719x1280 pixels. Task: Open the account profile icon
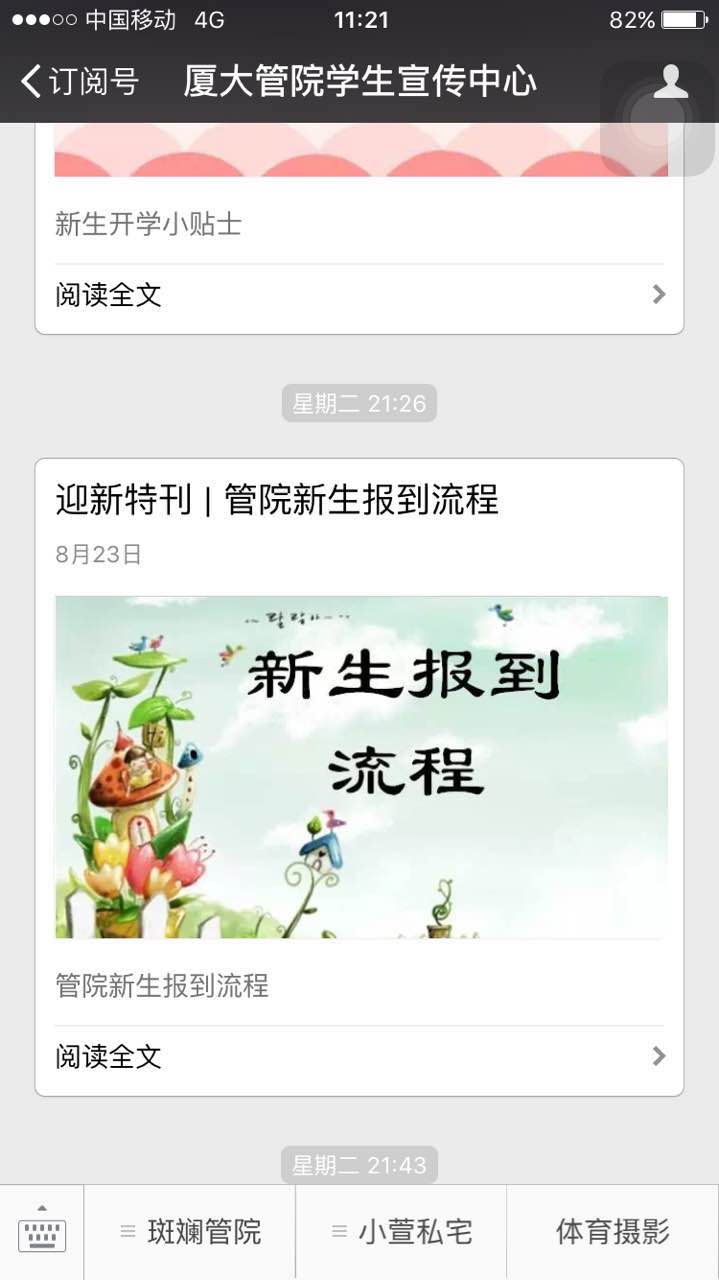click(670, 82)
